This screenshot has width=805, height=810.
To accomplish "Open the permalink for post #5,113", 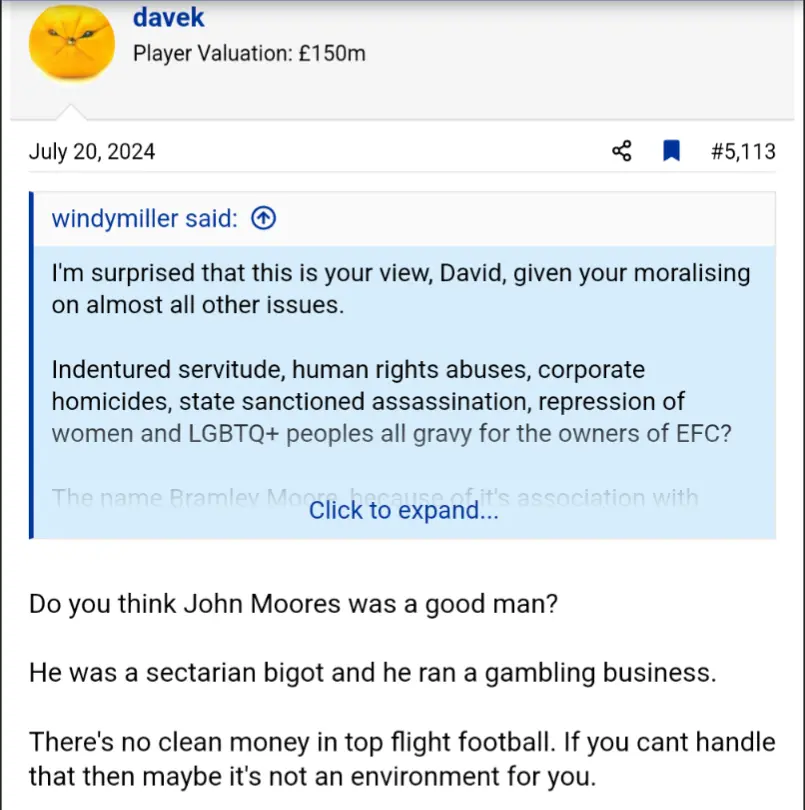I will point(743,152).
